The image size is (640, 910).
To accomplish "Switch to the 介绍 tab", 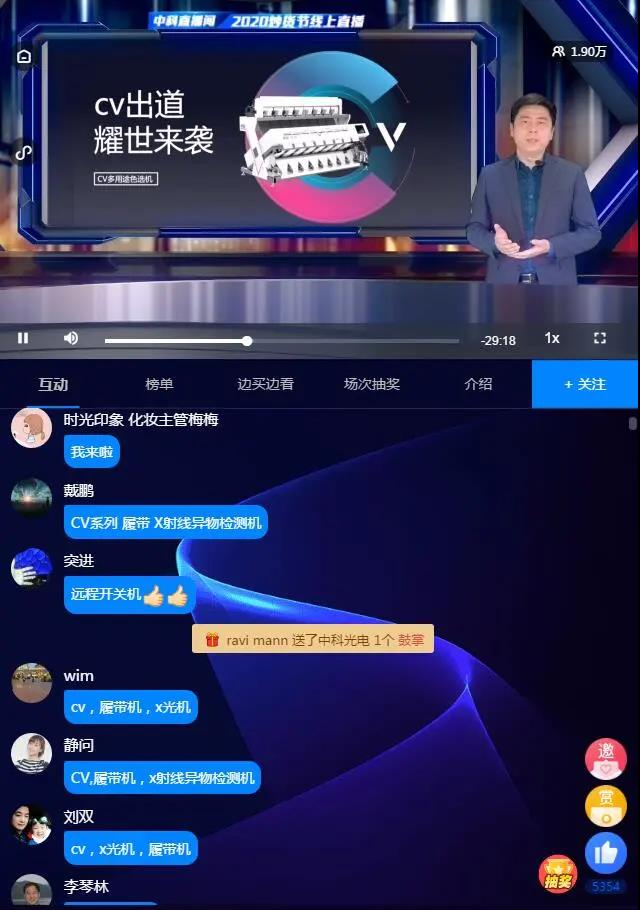I will 478,385.
